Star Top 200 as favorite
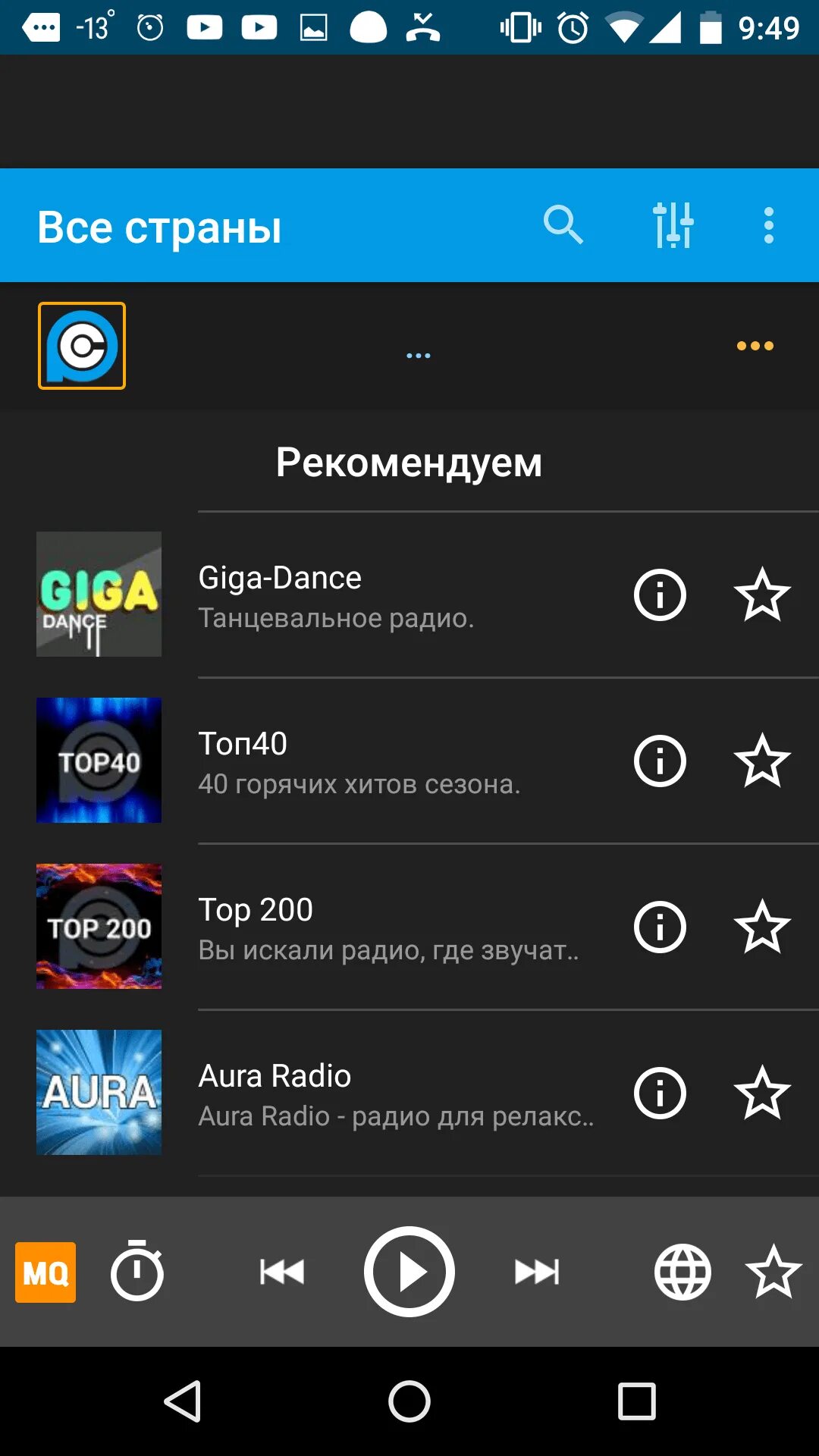This screenshot has width=819, height=1456. (762, 927)
